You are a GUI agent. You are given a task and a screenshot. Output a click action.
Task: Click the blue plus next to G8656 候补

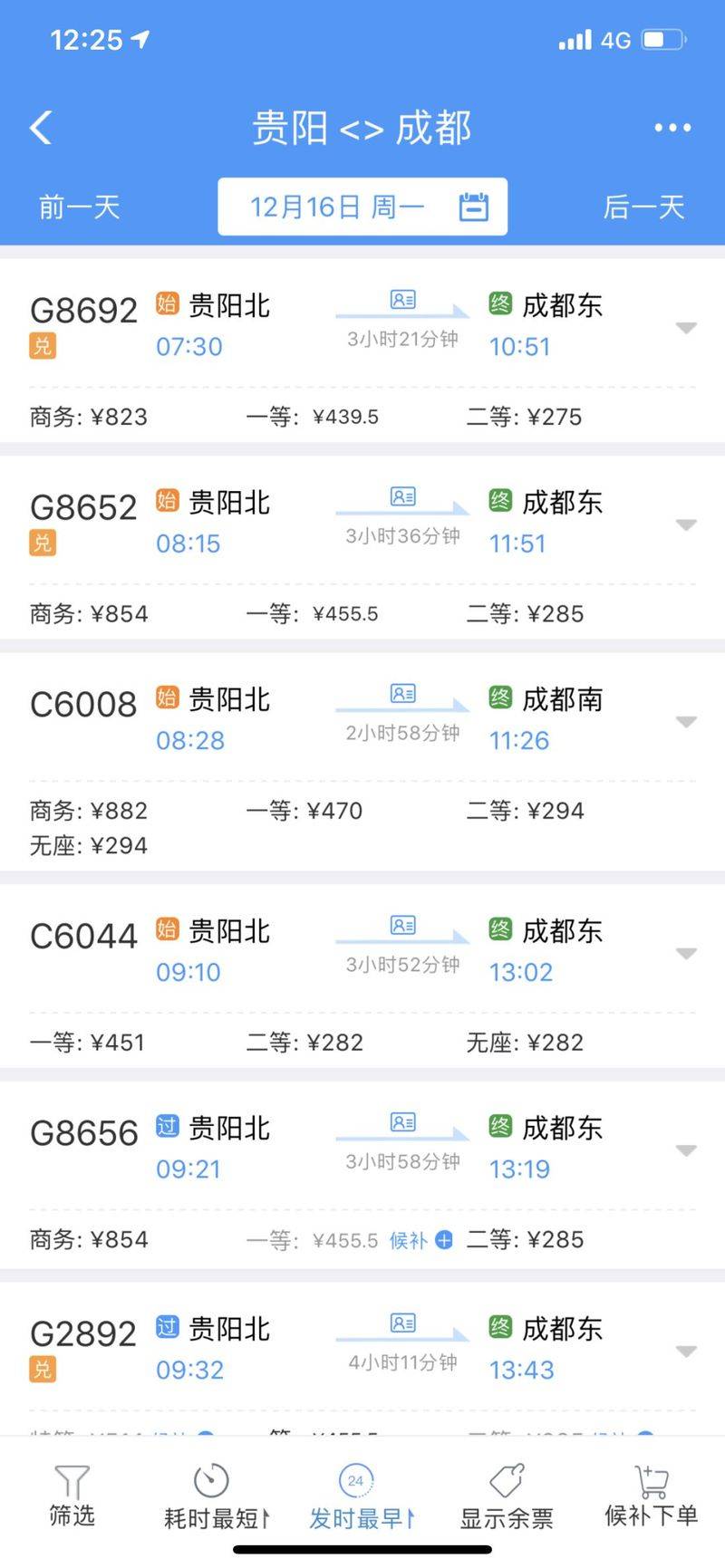click(442, 1241)
